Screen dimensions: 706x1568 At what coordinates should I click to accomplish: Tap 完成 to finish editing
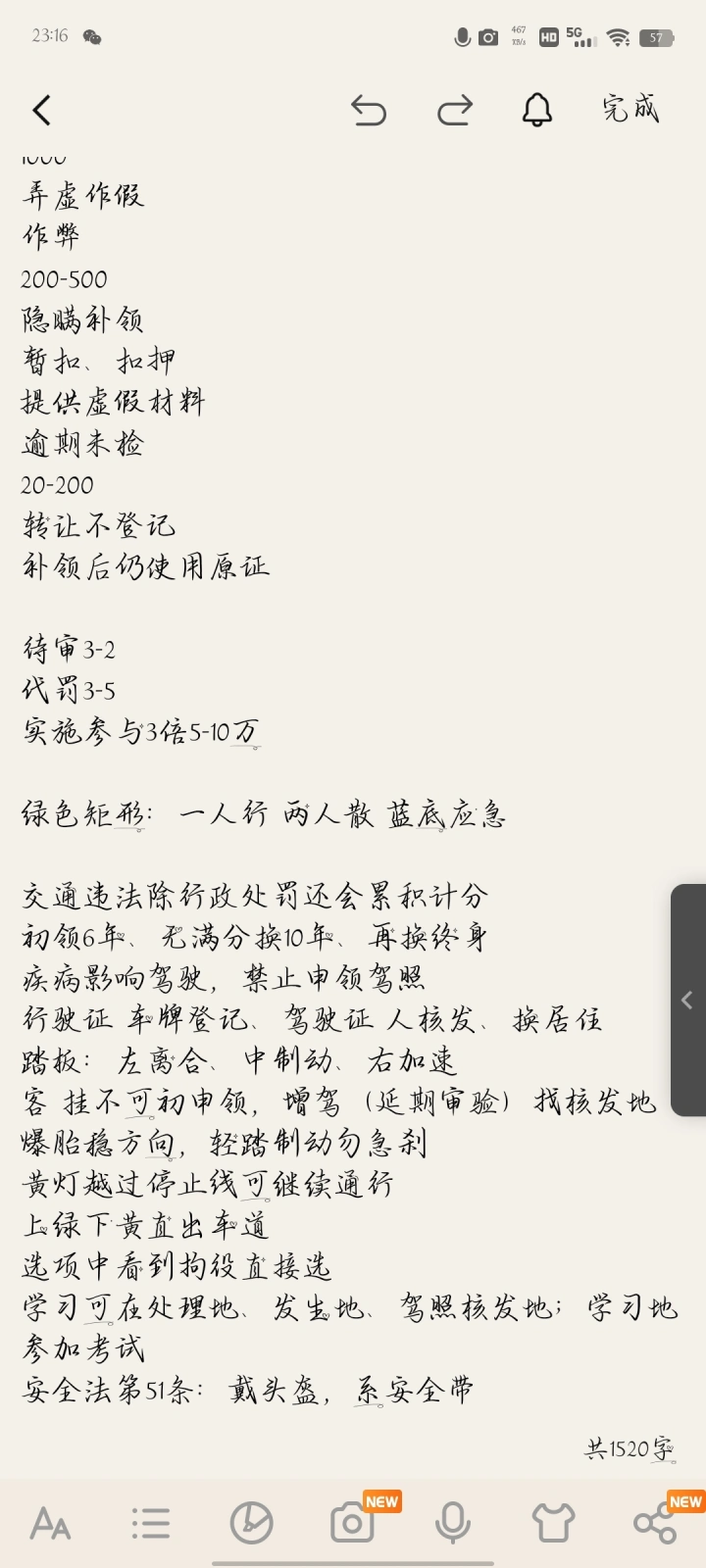[x=630, y=109]
